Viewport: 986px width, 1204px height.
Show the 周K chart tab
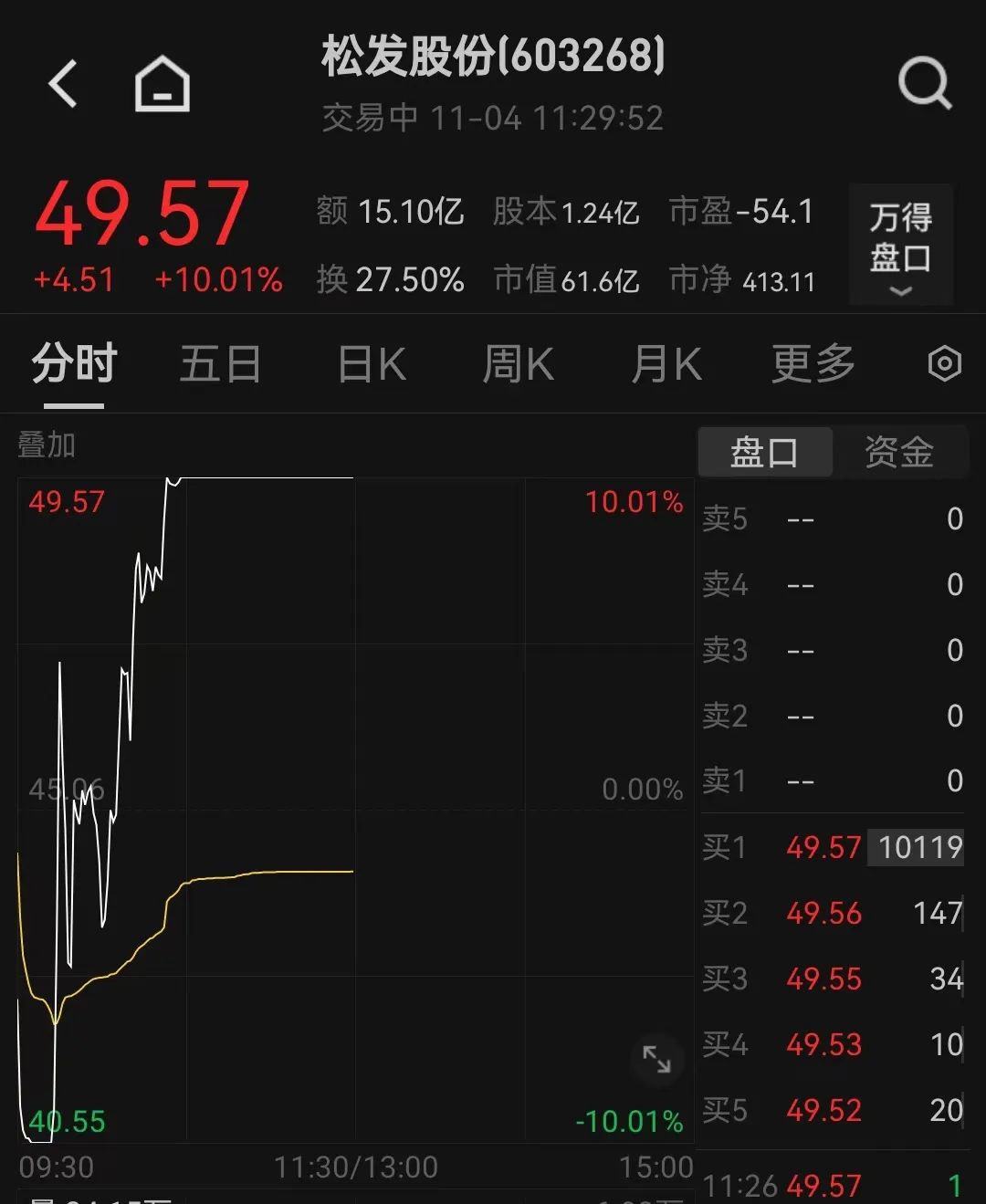click(518, 364)
